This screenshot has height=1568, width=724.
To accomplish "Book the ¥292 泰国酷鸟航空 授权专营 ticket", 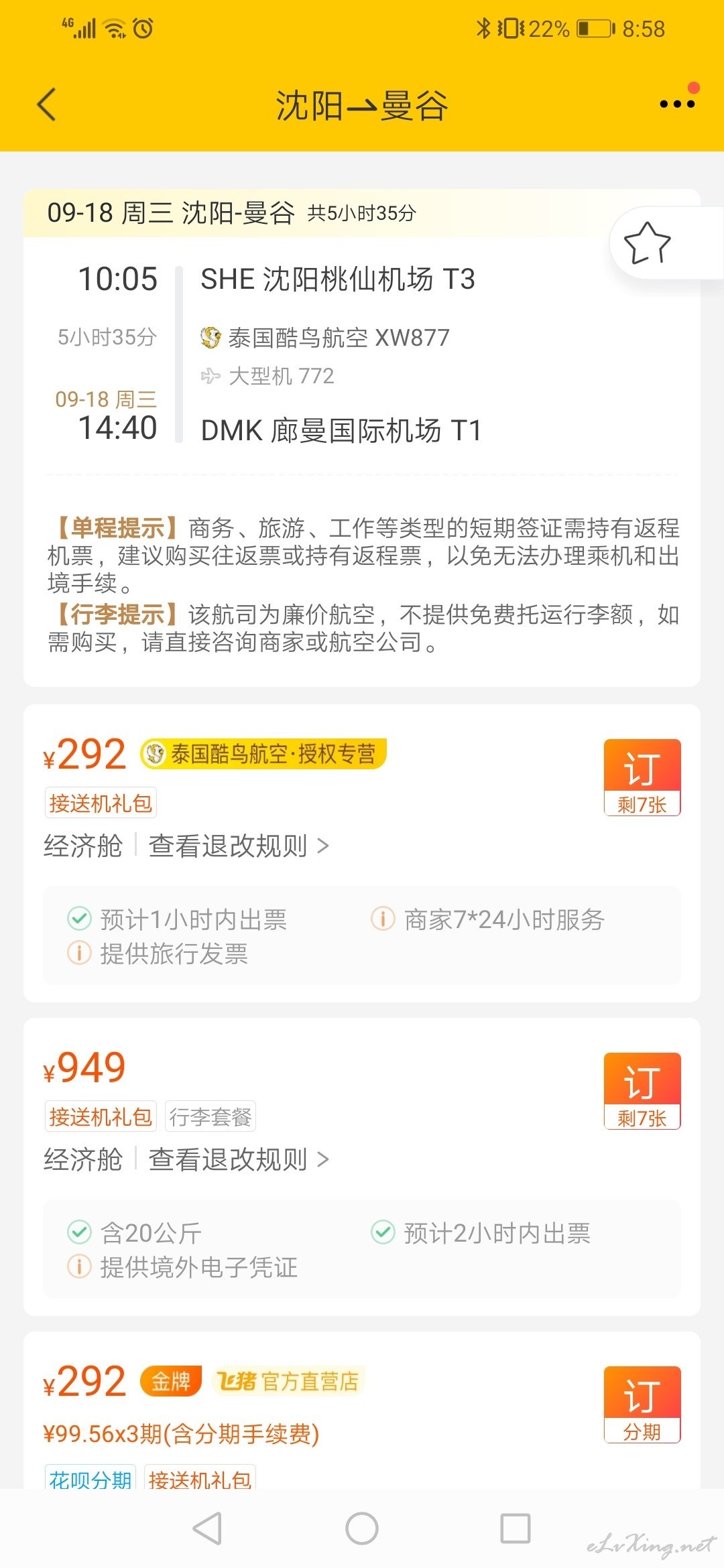I will point(642,777).
